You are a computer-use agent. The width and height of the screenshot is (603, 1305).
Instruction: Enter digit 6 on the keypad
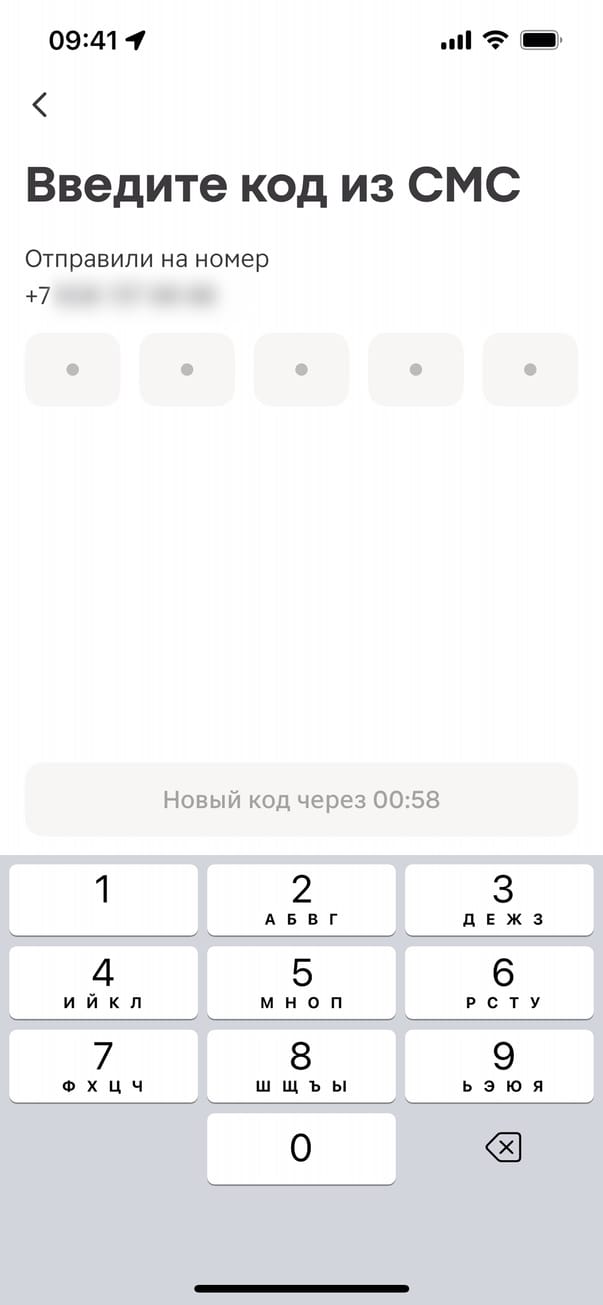(503, 982)
